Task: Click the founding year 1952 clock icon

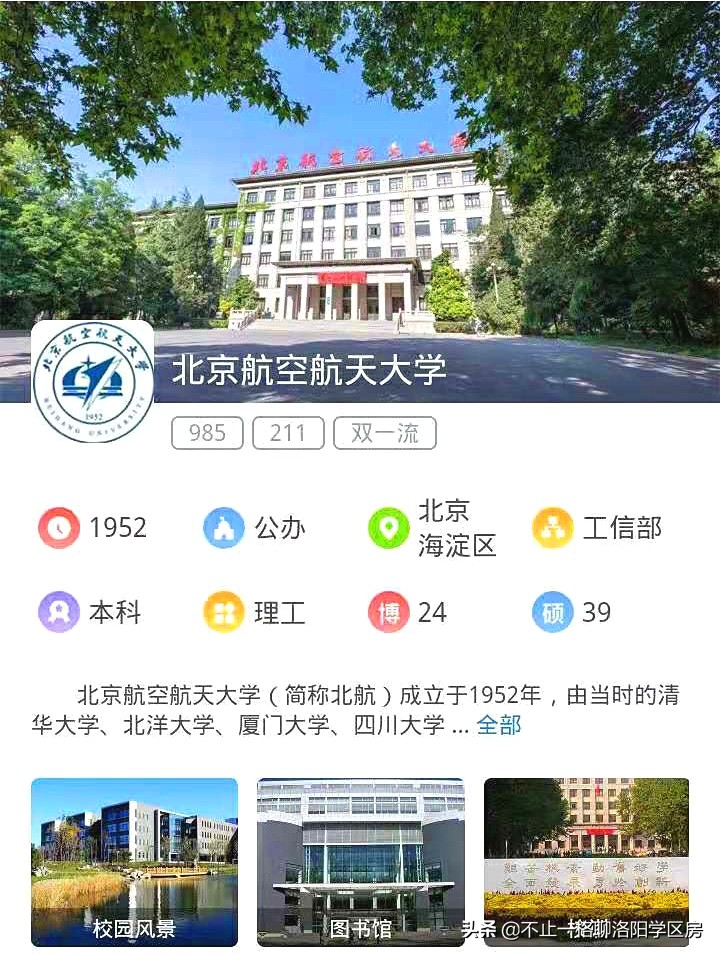Action: [59, 527]
